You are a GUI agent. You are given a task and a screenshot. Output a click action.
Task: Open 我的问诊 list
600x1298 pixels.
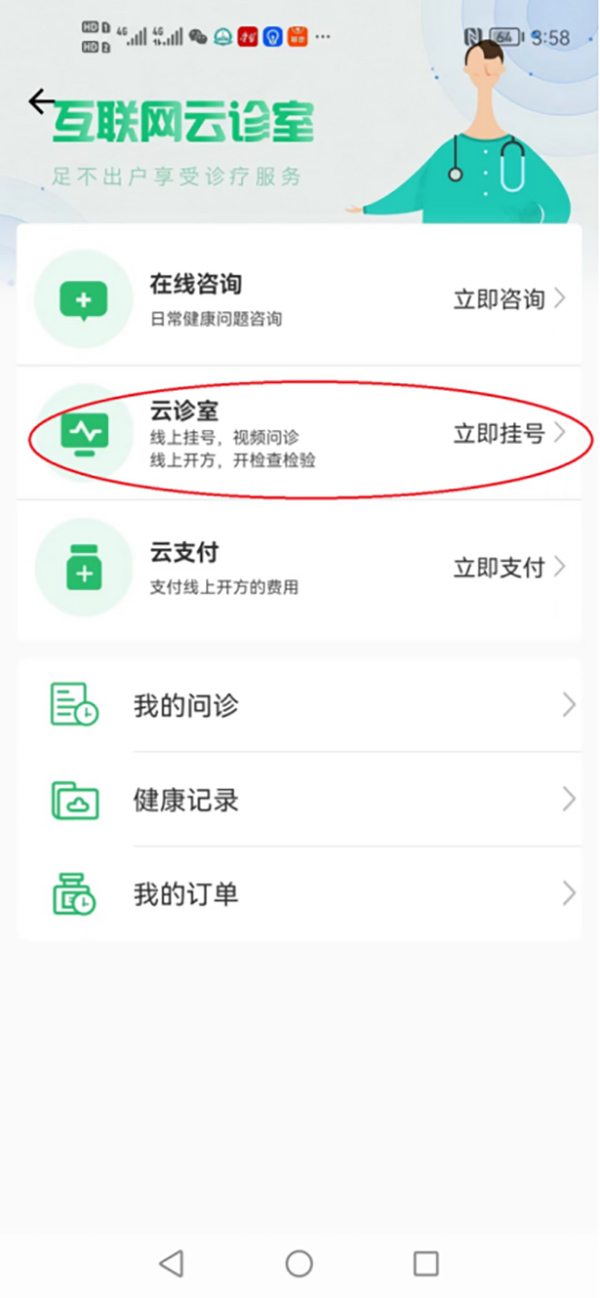(x=300, y=705)
